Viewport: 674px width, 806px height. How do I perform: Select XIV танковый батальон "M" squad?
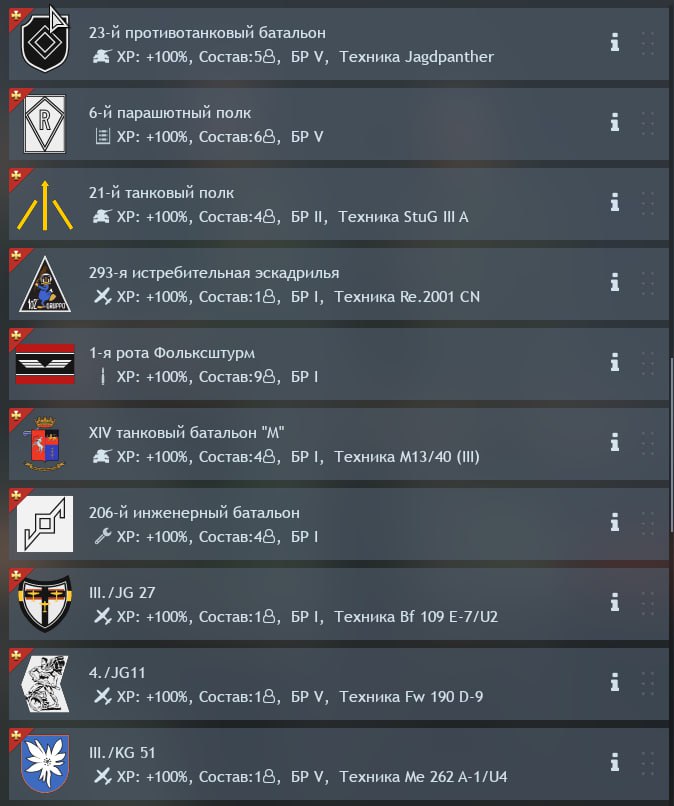300,444
